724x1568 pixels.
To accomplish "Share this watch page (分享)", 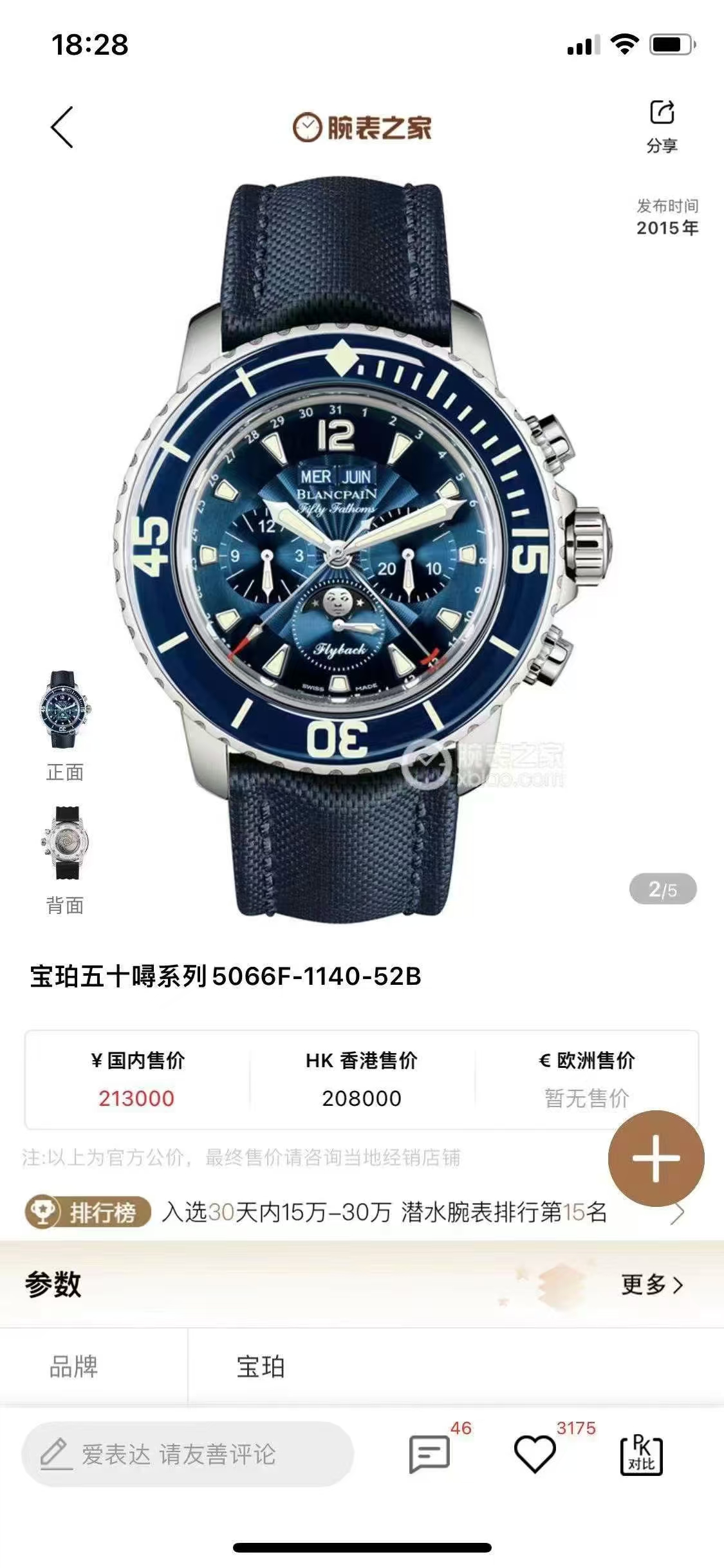I will point(662,125).
